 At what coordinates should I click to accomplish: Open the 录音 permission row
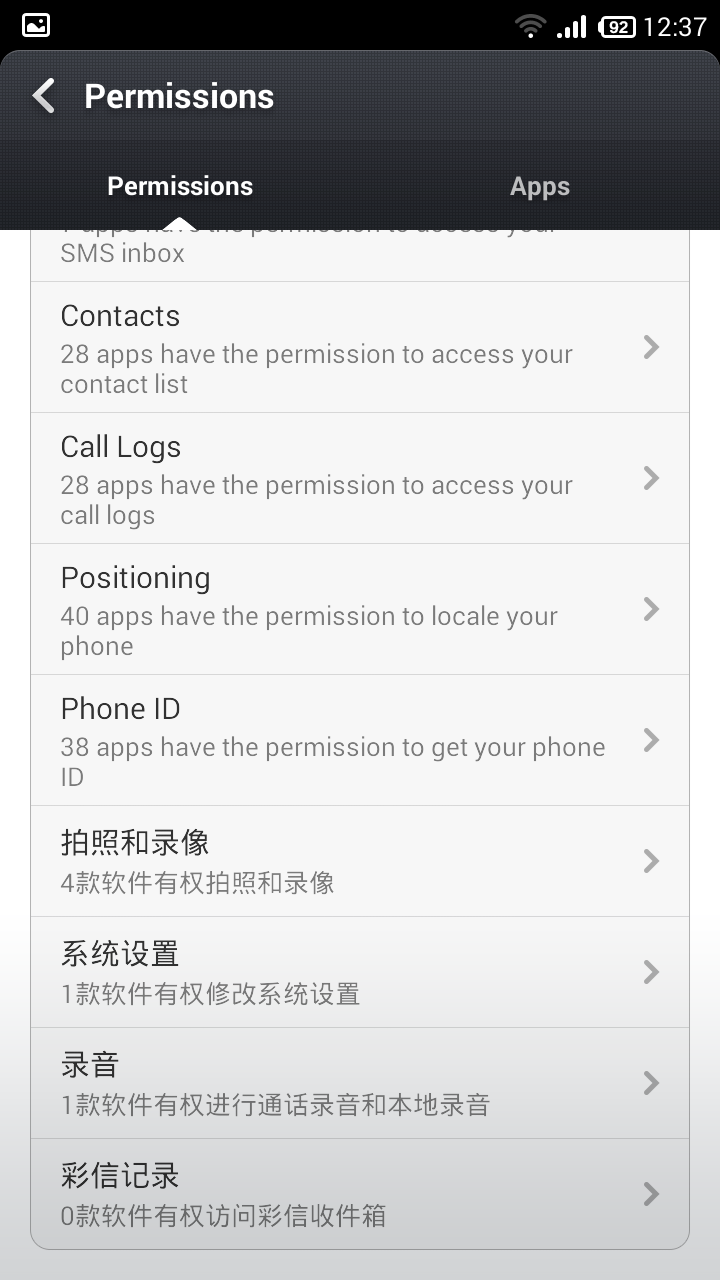coord(360,1083)
